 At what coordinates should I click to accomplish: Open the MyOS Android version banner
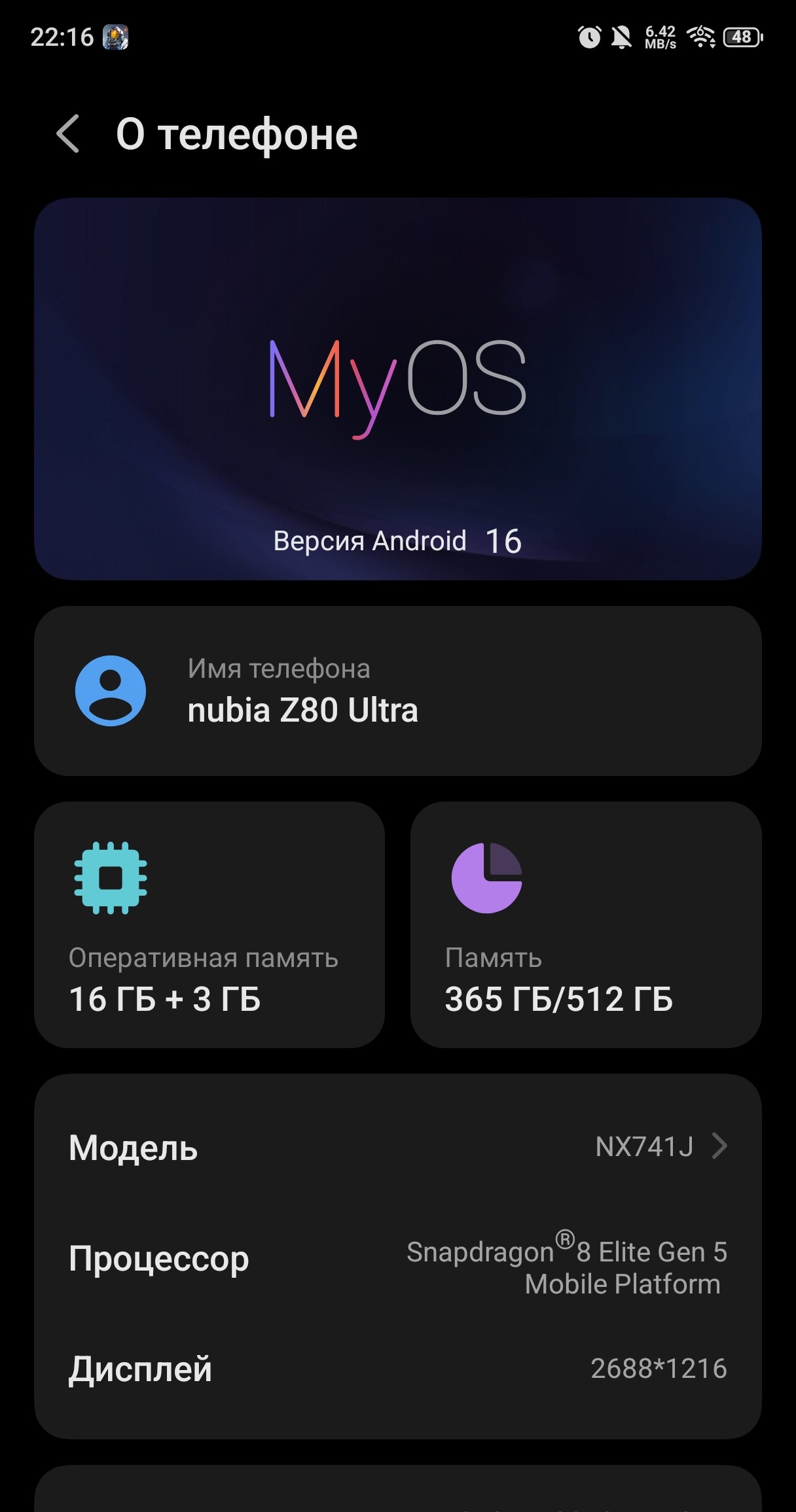click(x=398, y=389)
